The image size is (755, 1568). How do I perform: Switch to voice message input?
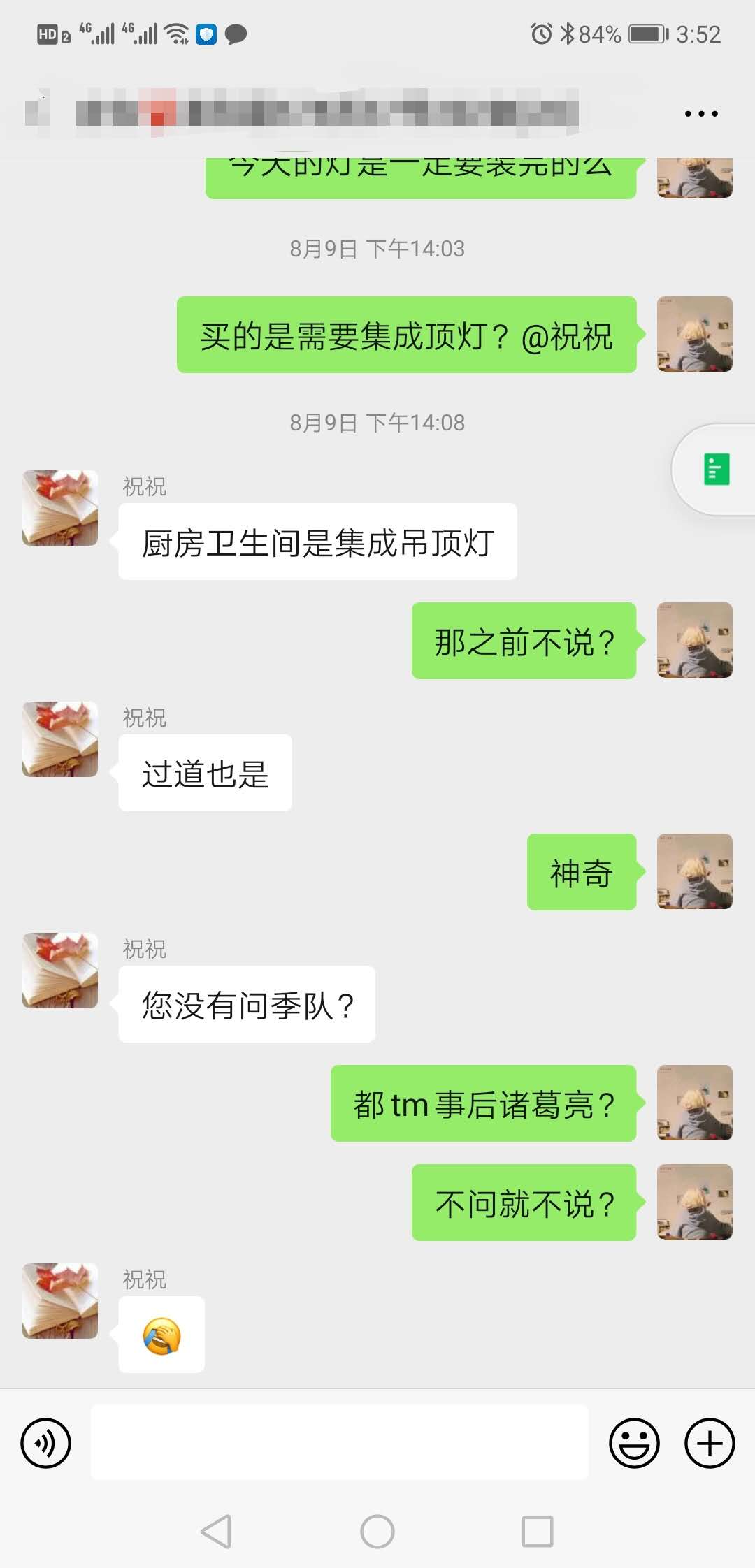tap(46, 1443)
